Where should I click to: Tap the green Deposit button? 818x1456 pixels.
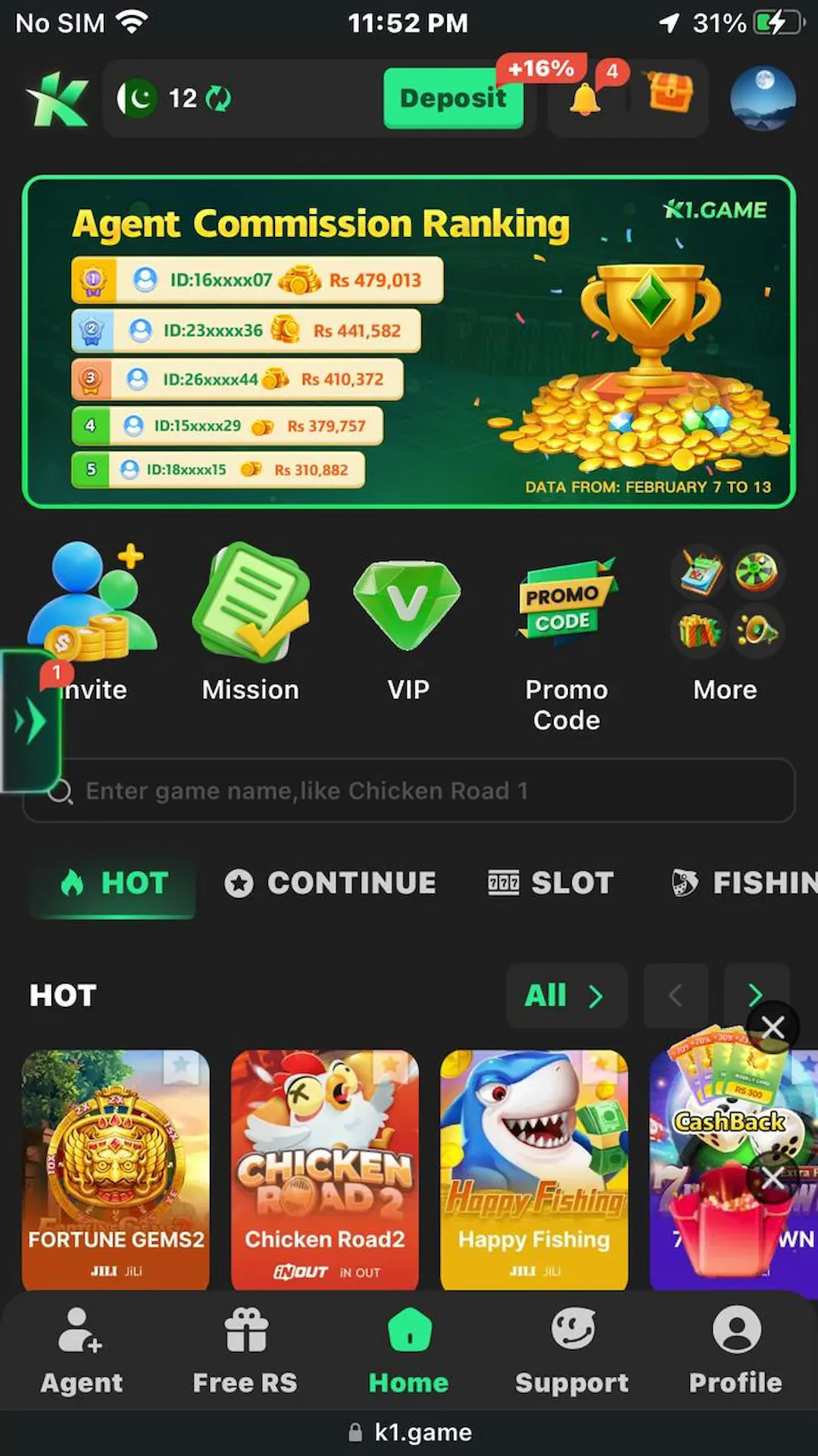click(x=453, y=98)
